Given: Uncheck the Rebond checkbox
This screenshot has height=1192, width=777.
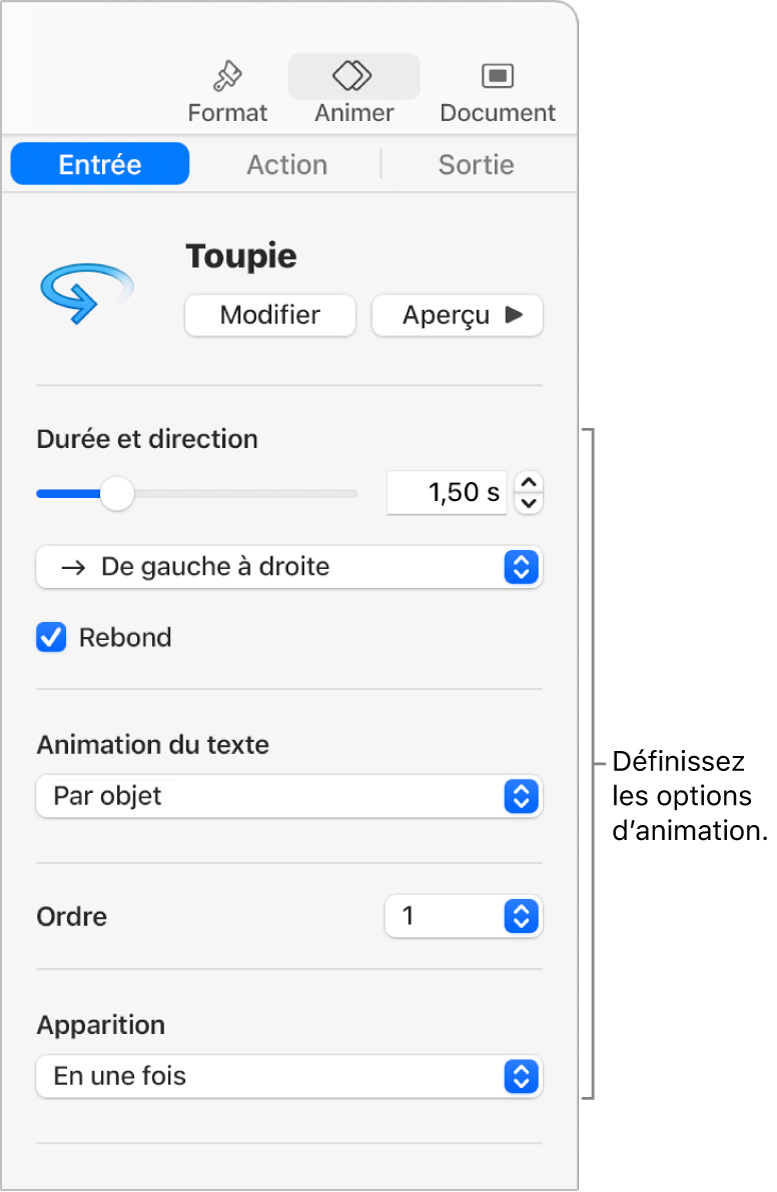Looking at the screenshot, I should [x=51, y=638].
